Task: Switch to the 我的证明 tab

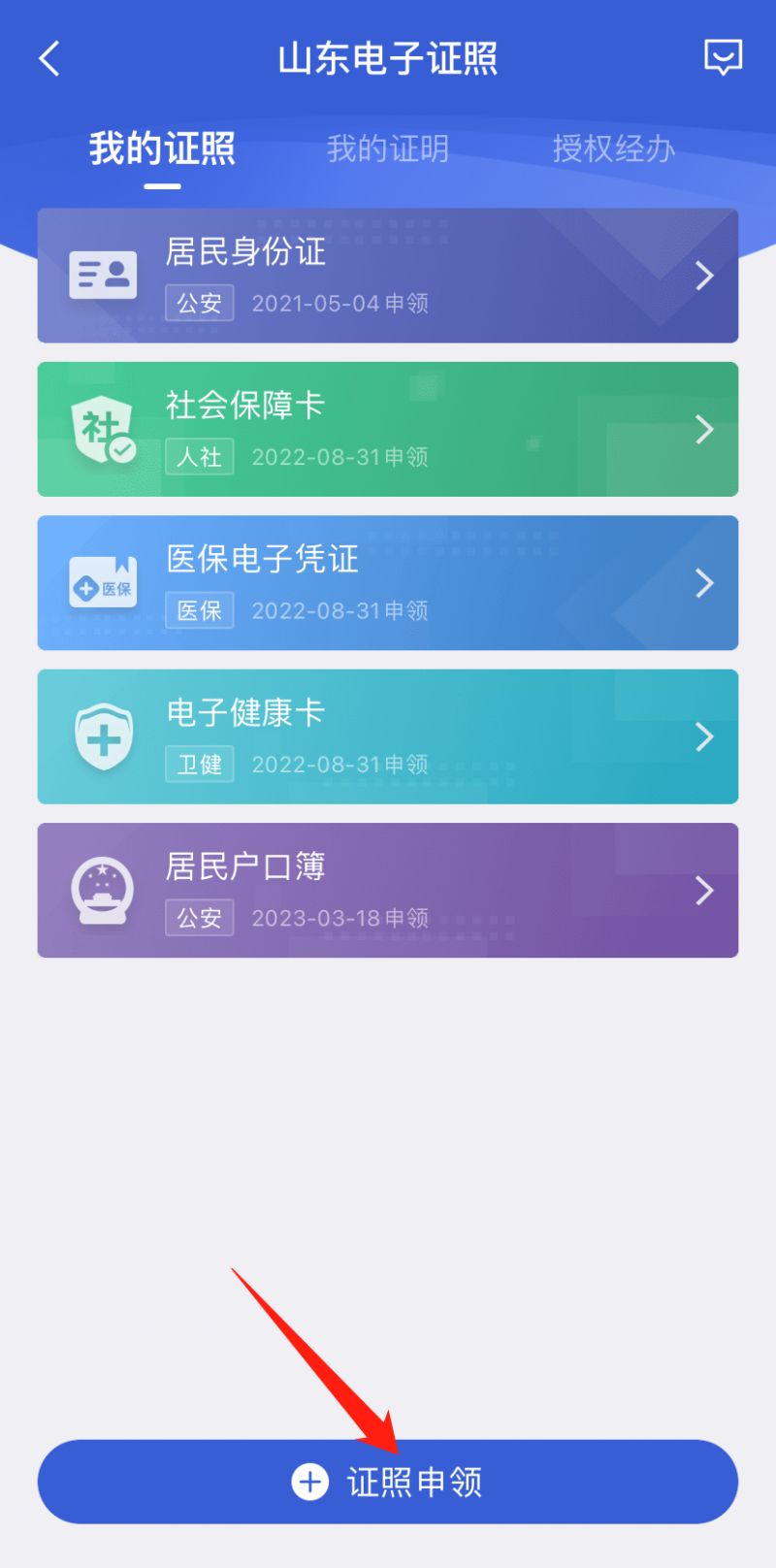Action: coord(388,148)
